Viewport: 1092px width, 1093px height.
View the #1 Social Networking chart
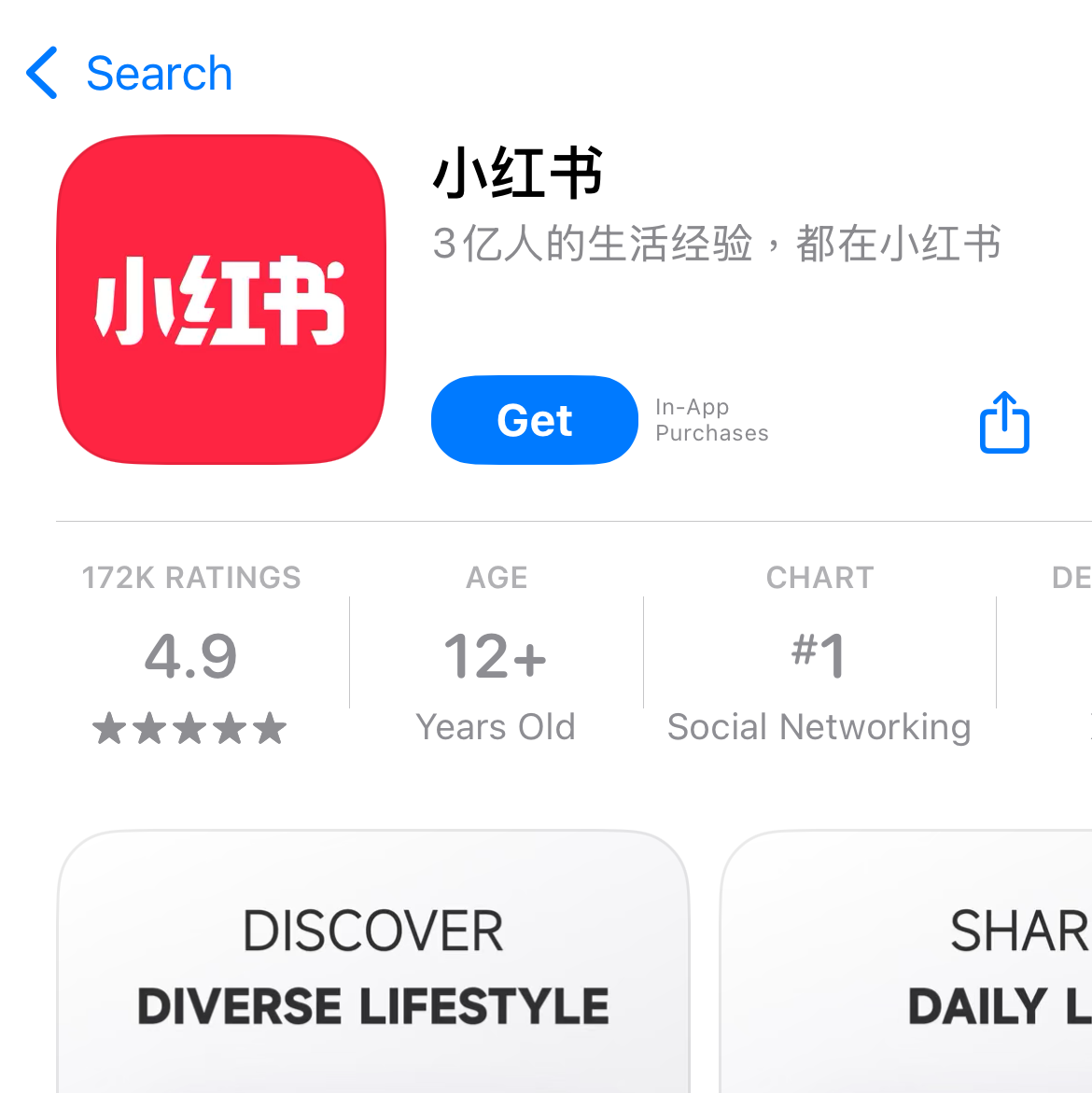tap(819, 655)
